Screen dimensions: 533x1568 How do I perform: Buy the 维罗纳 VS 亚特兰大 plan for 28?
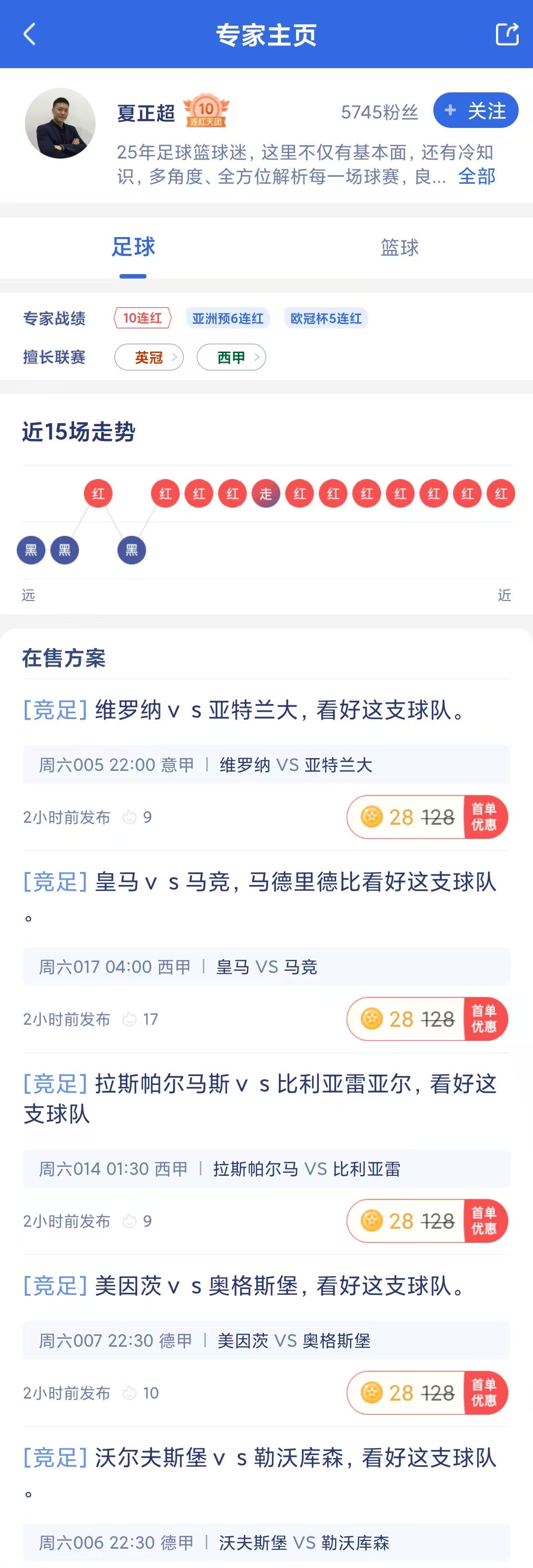tap(427, 817)
